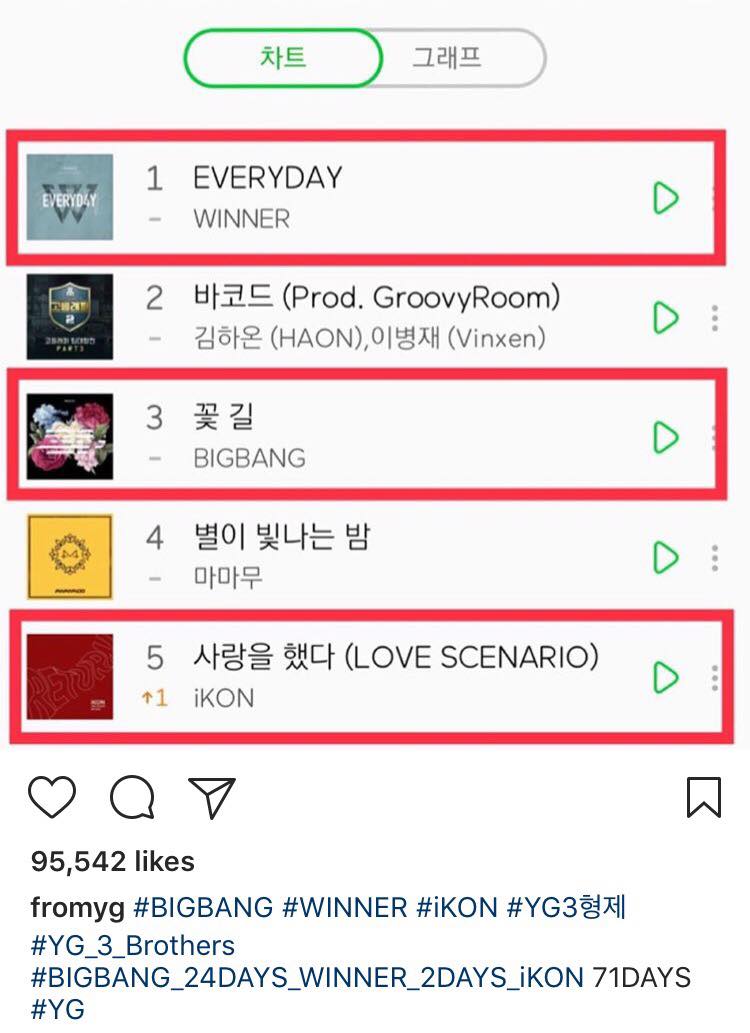Open the #YG3형제 hashtag

[565, 908]
